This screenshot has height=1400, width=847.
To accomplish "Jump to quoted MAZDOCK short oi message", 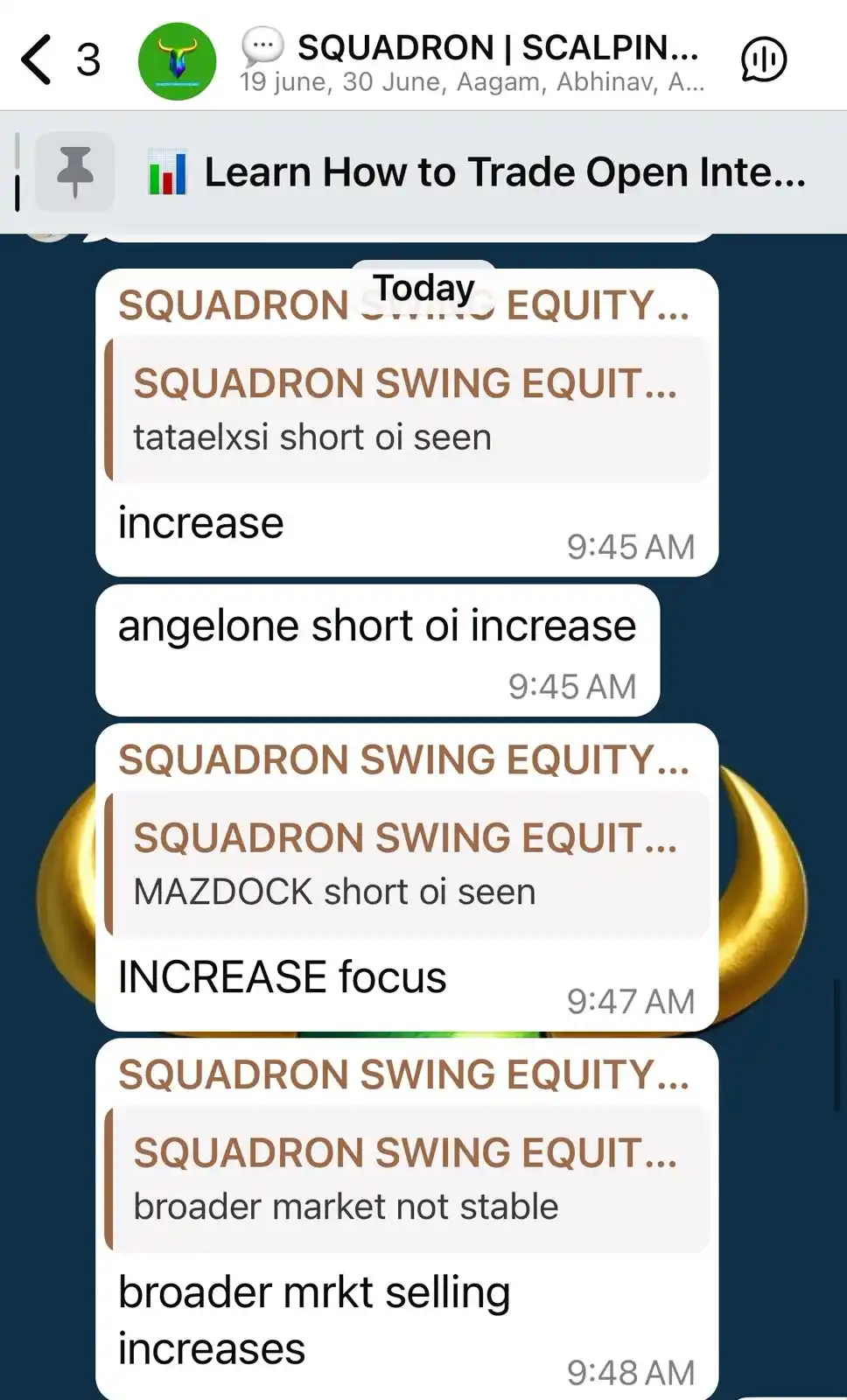I will (408, 864).
